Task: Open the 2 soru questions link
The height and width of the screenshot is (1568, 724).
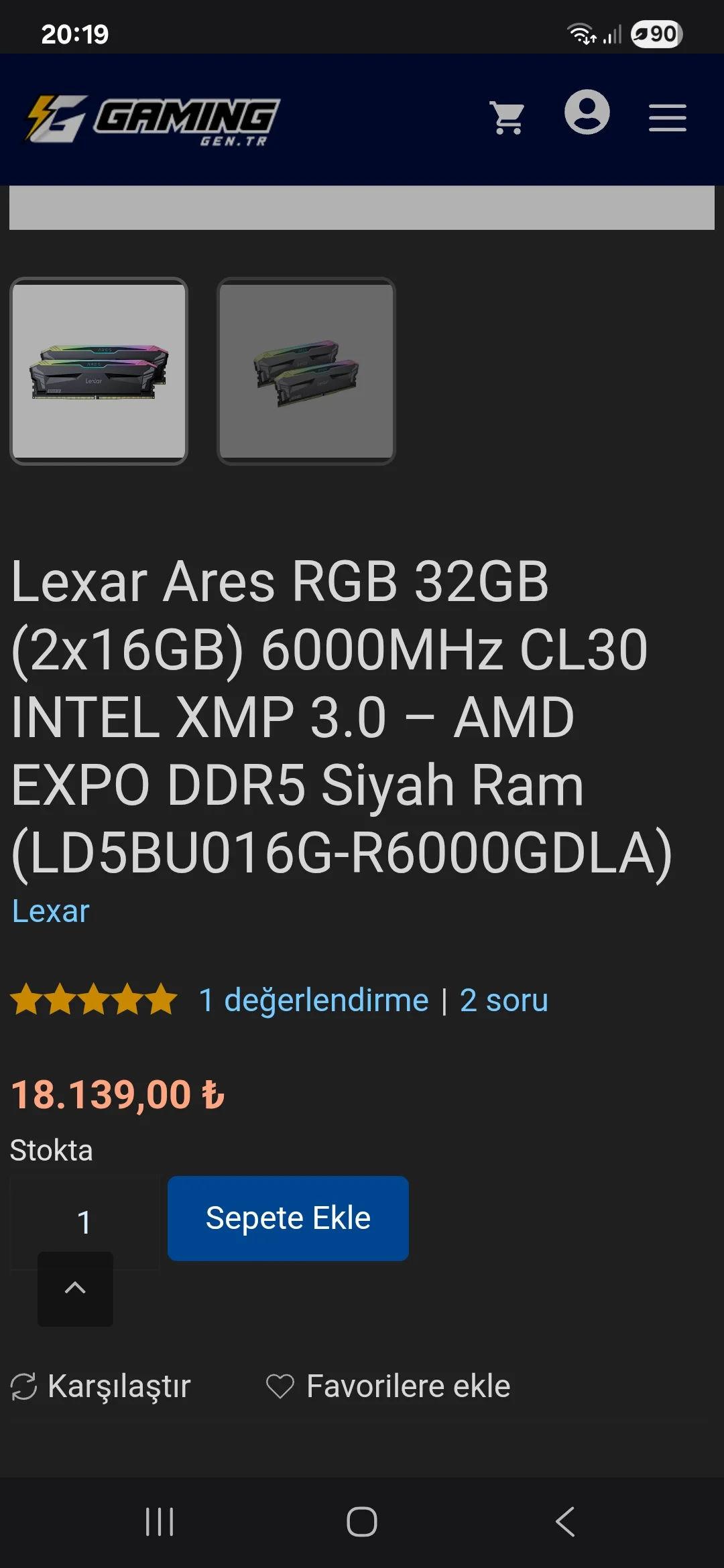Action: (x=504, y=1000)
